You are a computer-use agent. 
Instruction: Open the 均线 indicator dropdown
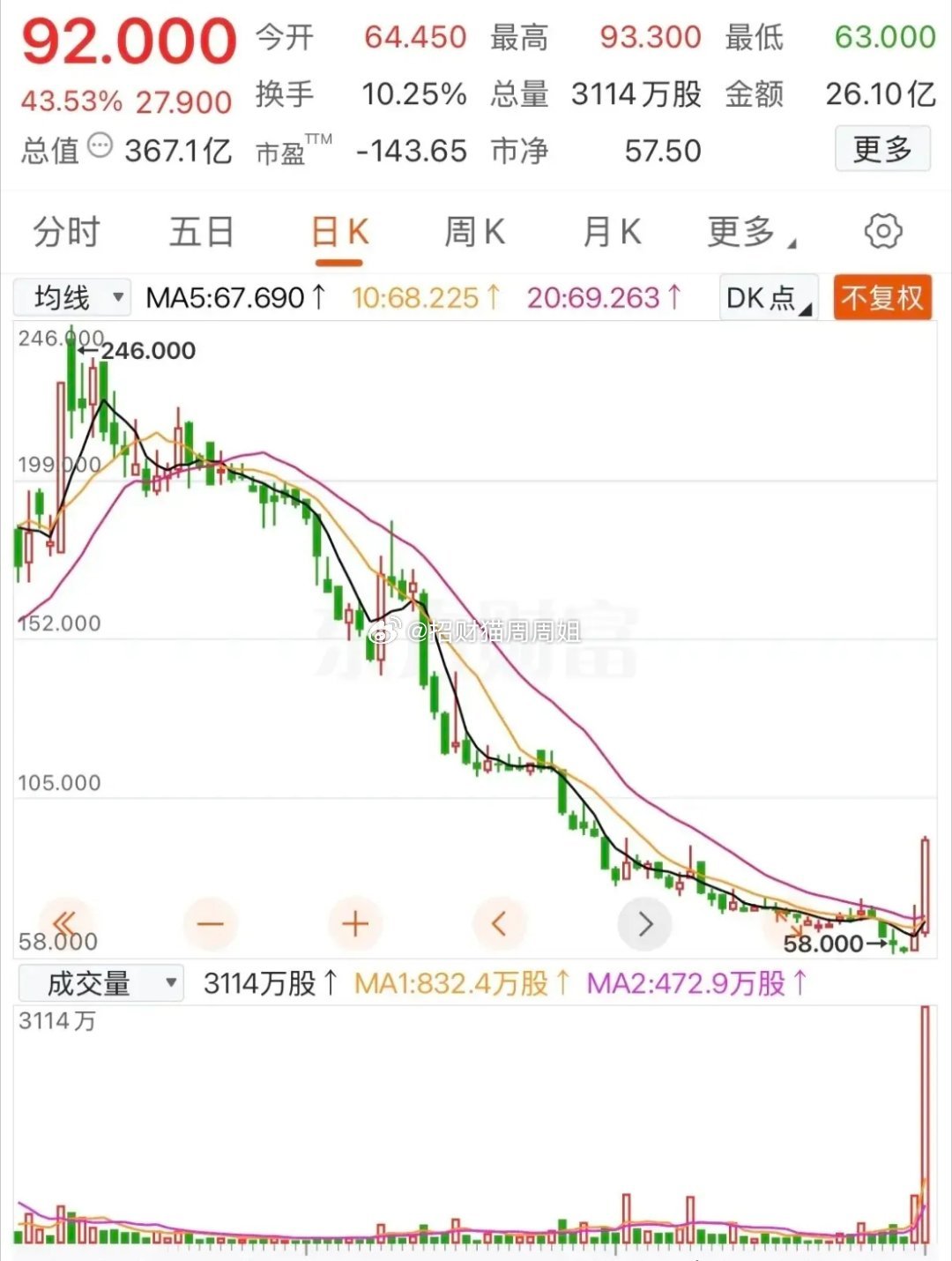[x=71, y=298]
